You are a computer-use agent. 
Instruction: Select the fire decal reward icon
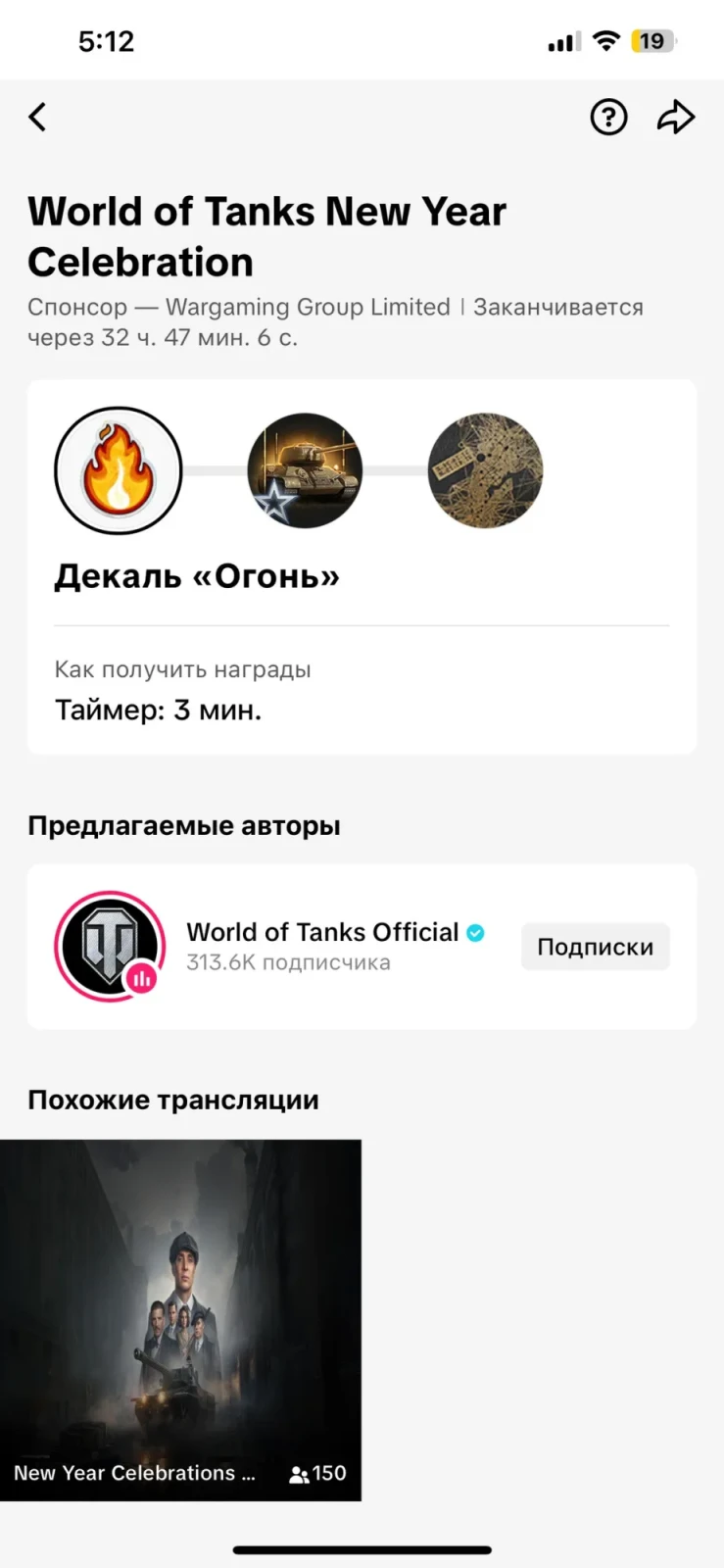click(x=119, y=470)
